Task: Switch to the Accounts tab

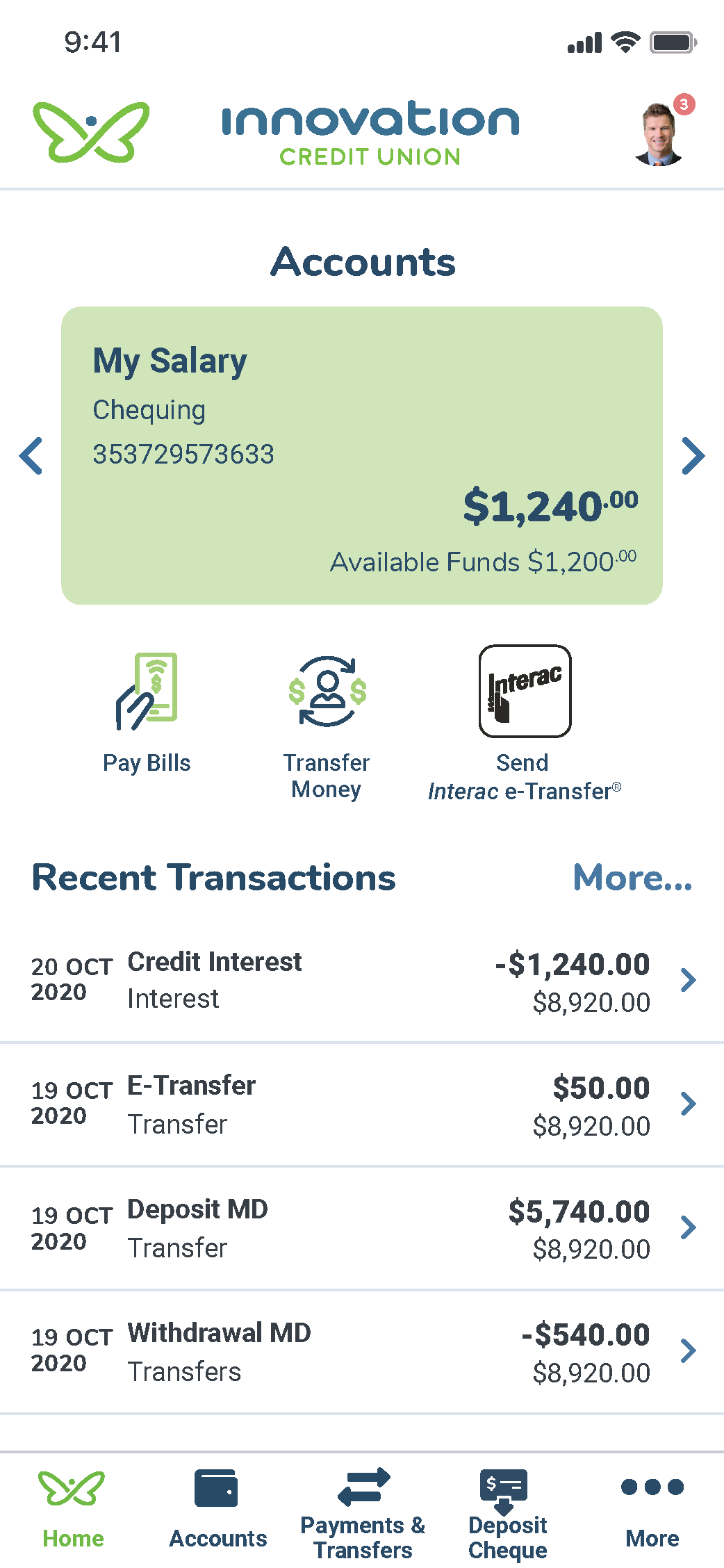Action: tap(217, 1510)
